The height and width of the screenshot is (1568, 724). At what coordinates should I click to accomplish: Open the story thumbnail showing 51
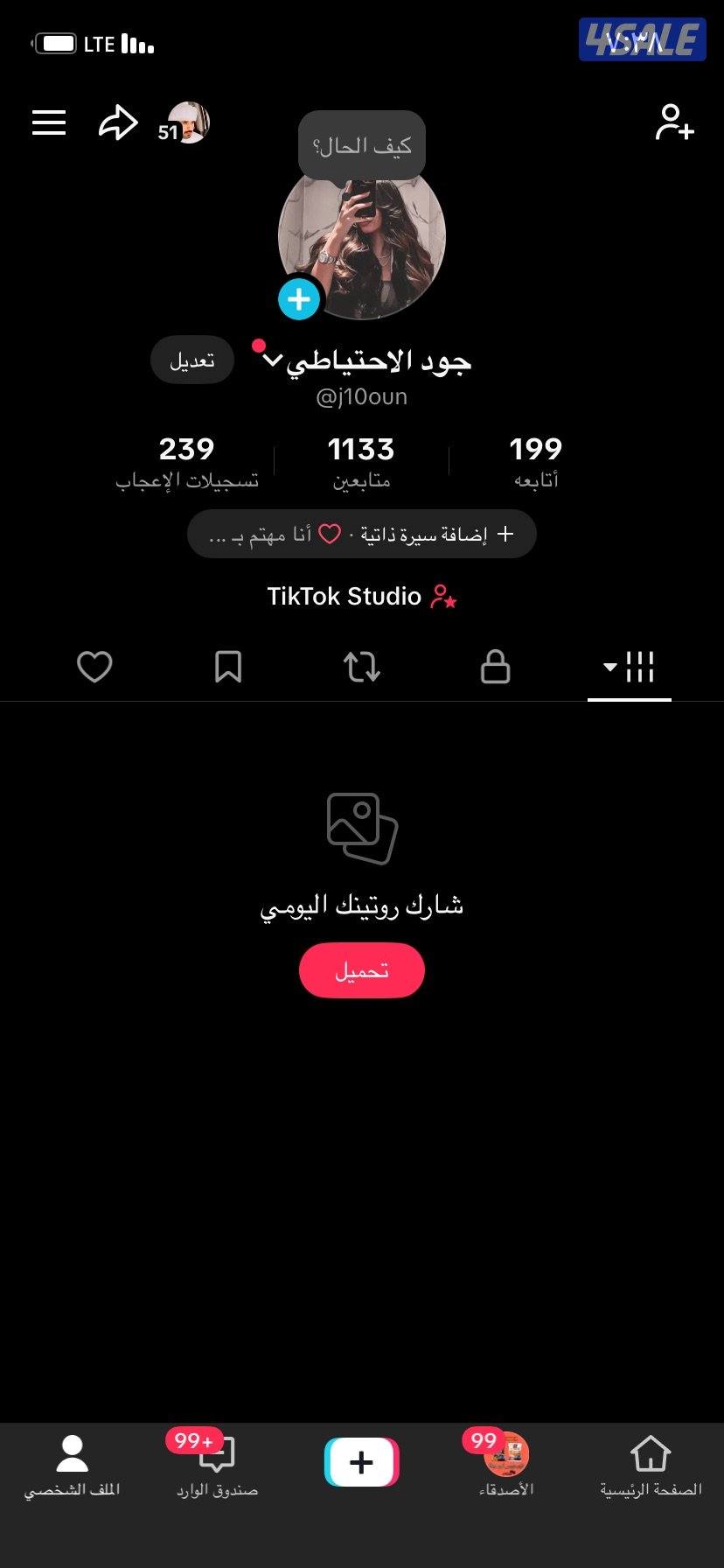188,121
